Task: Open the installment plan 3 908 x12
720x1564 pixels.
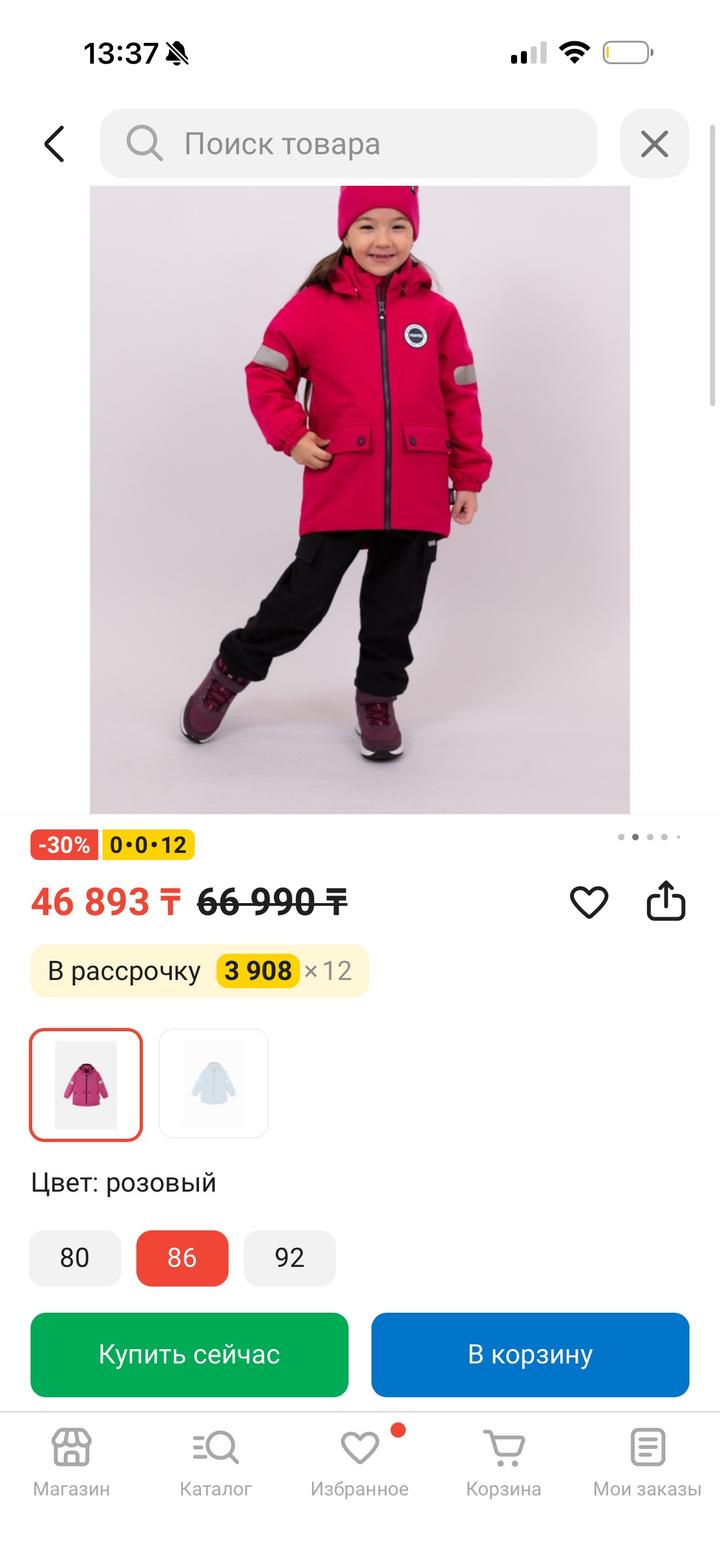Action: click(x=200, y=971)
